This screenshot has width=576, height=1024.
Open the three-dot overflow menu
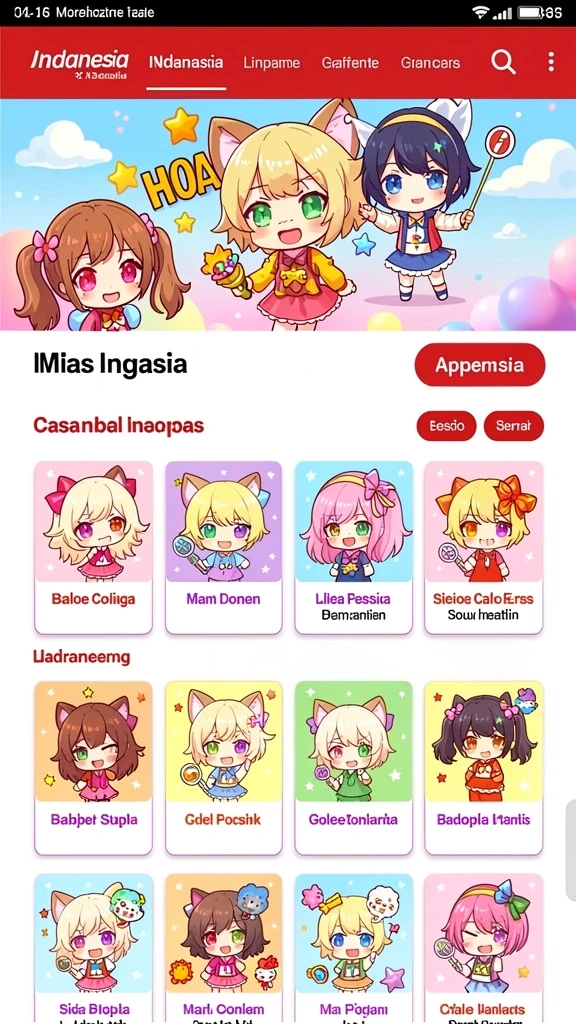tap(551, 63)
